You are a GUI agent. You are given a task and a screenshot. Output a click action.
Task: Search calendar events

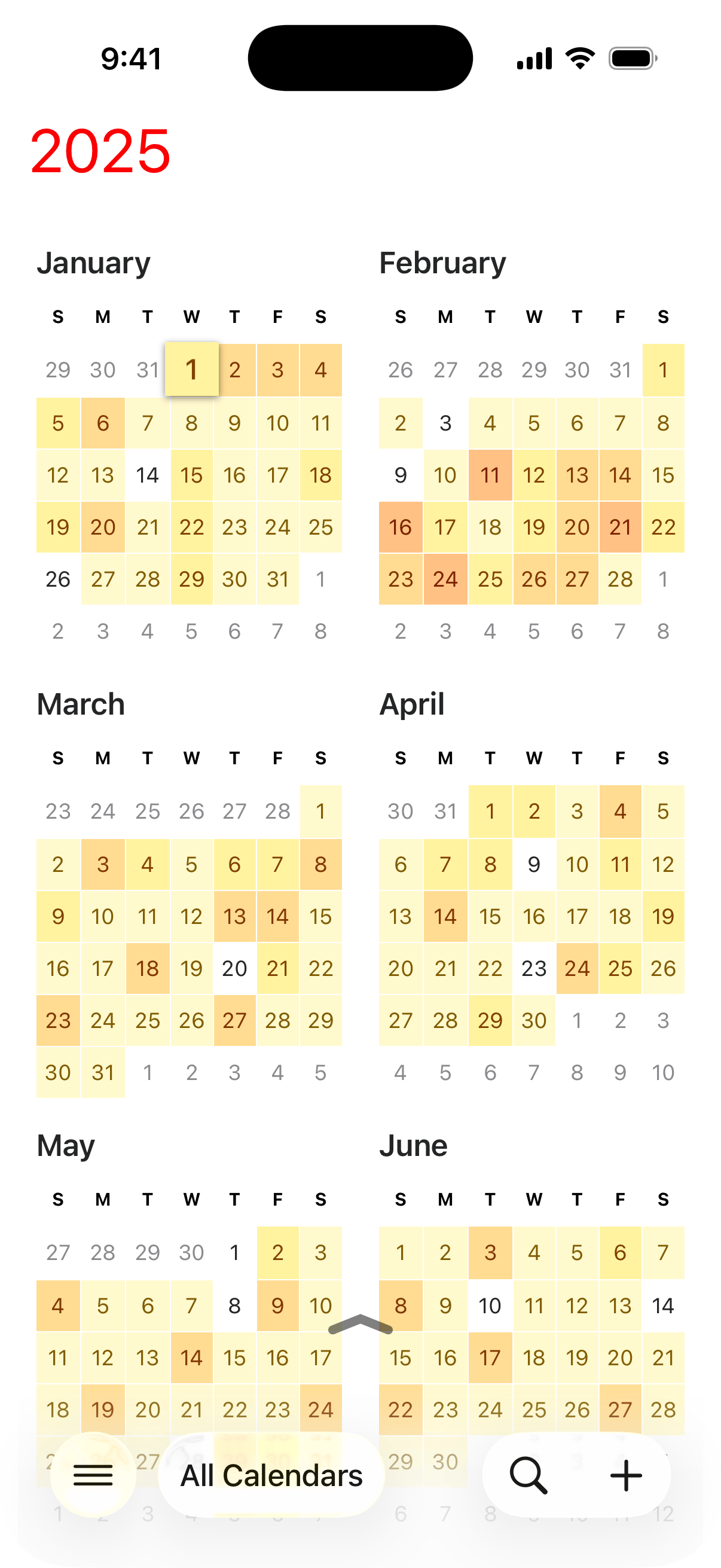click(x=528, y=1475)
